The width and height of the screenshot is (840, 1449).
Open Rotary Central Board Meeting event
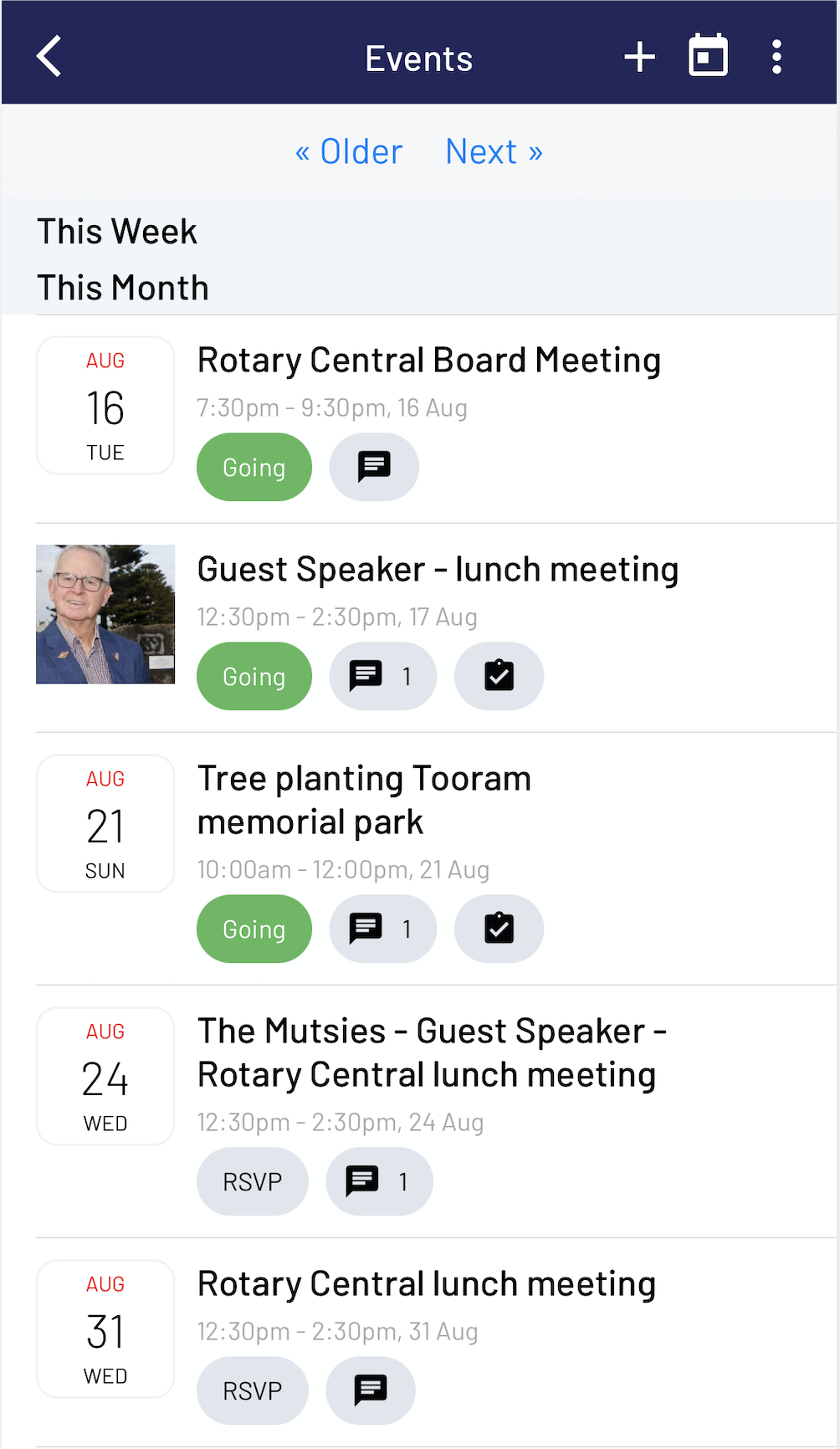pyautogui.click(x=428, y=361)
